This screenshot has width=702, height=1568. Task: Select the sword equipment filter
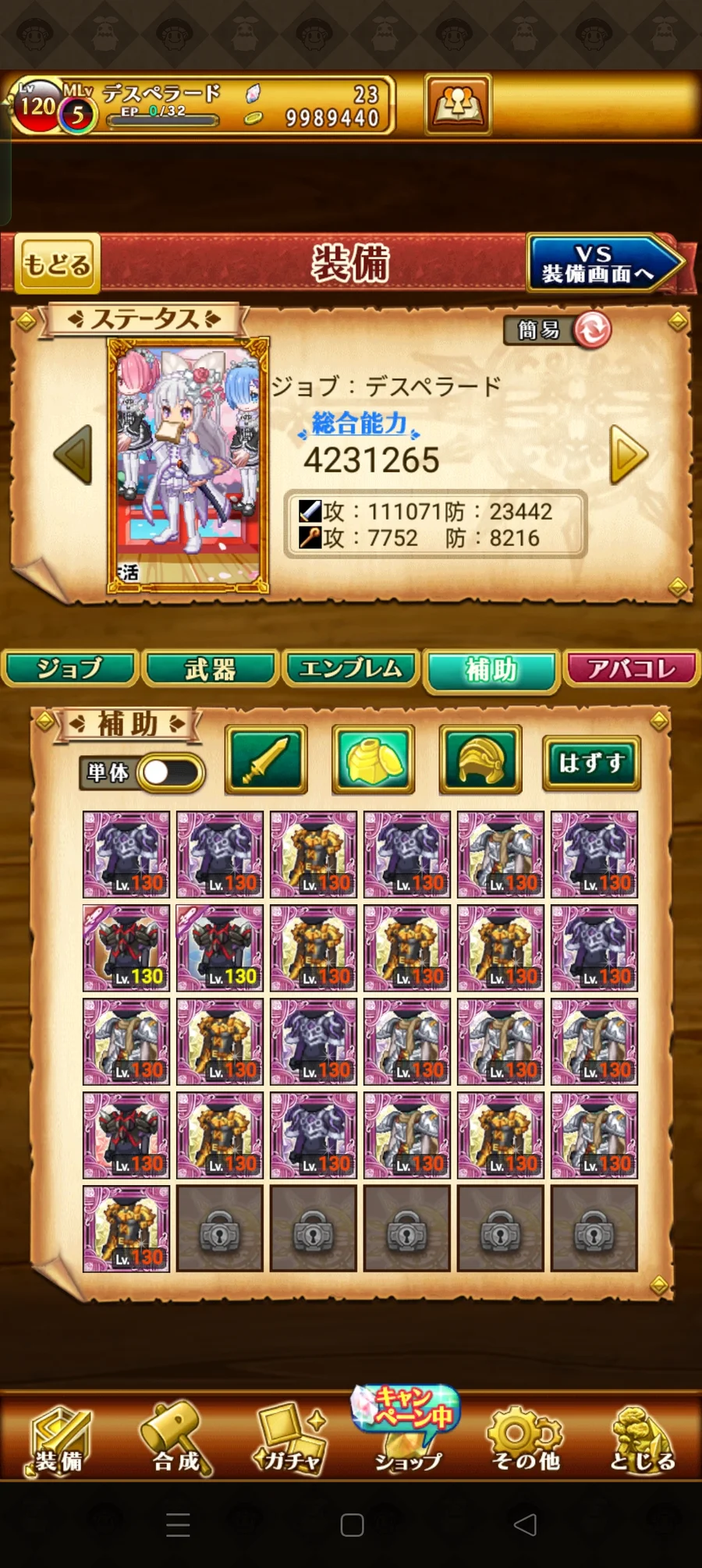coord(266,759)
